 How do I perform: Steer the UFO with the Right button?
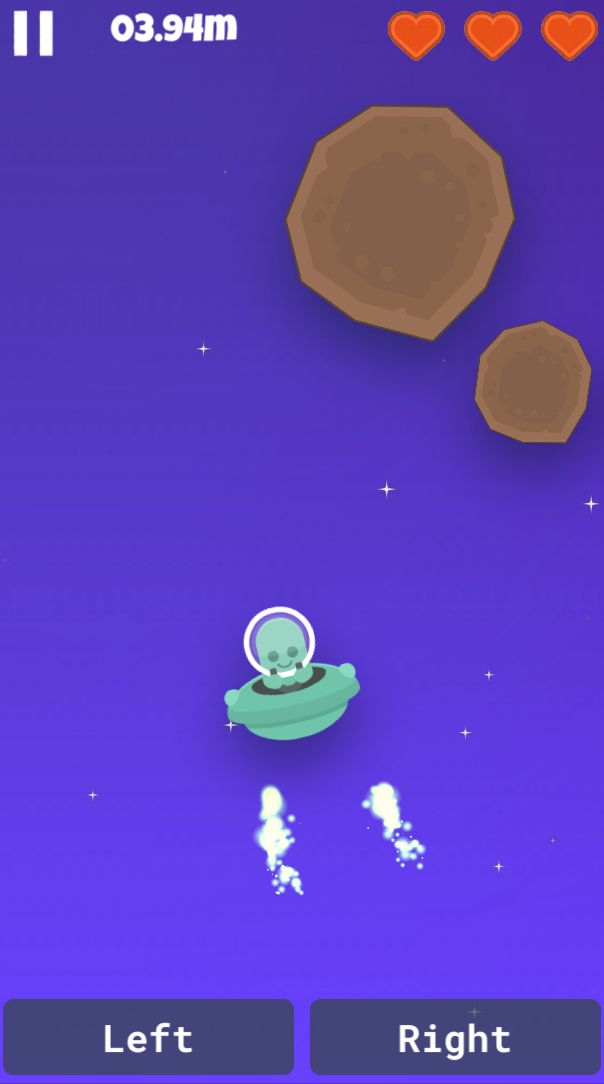(455, 1037)
